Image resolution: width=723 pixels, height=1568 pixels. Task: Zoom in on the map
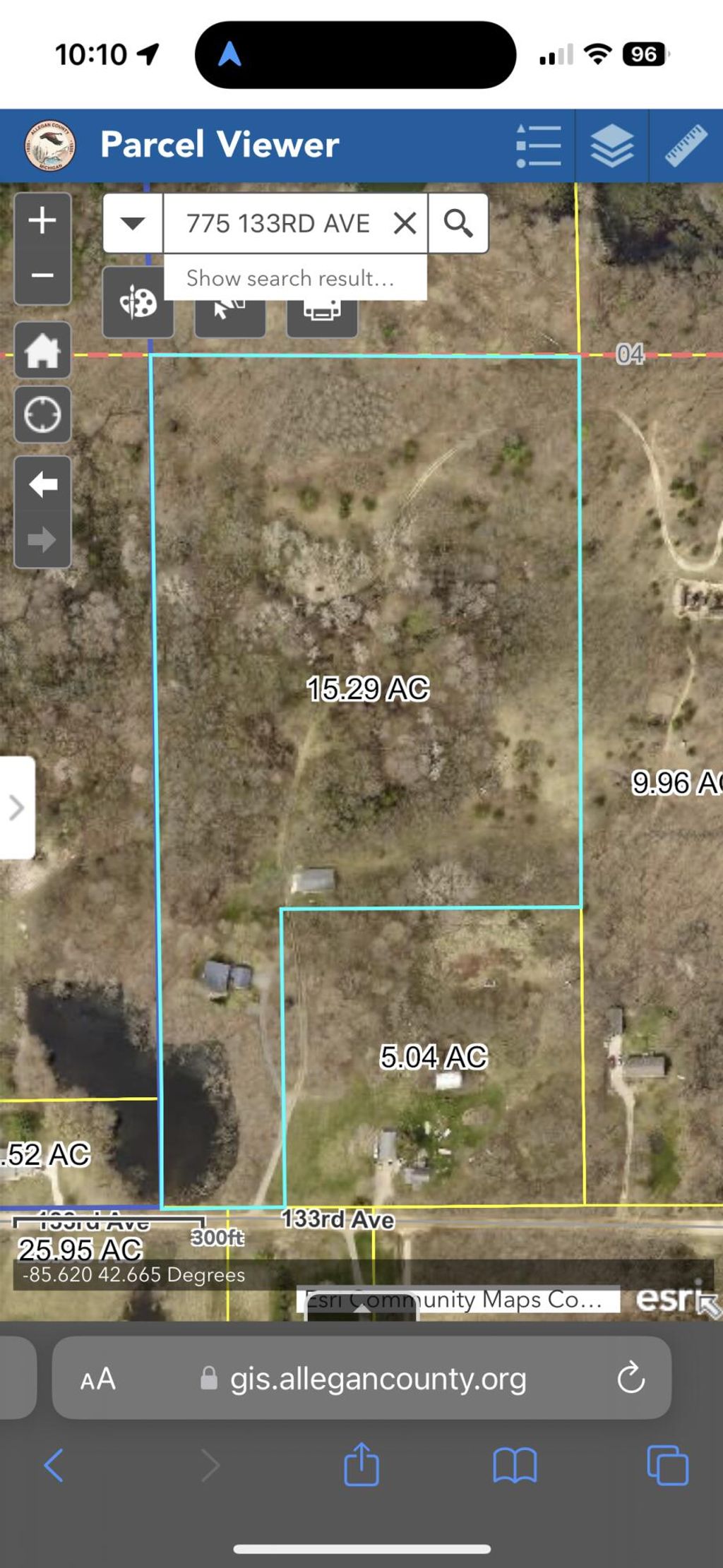(x=42, y=220)
